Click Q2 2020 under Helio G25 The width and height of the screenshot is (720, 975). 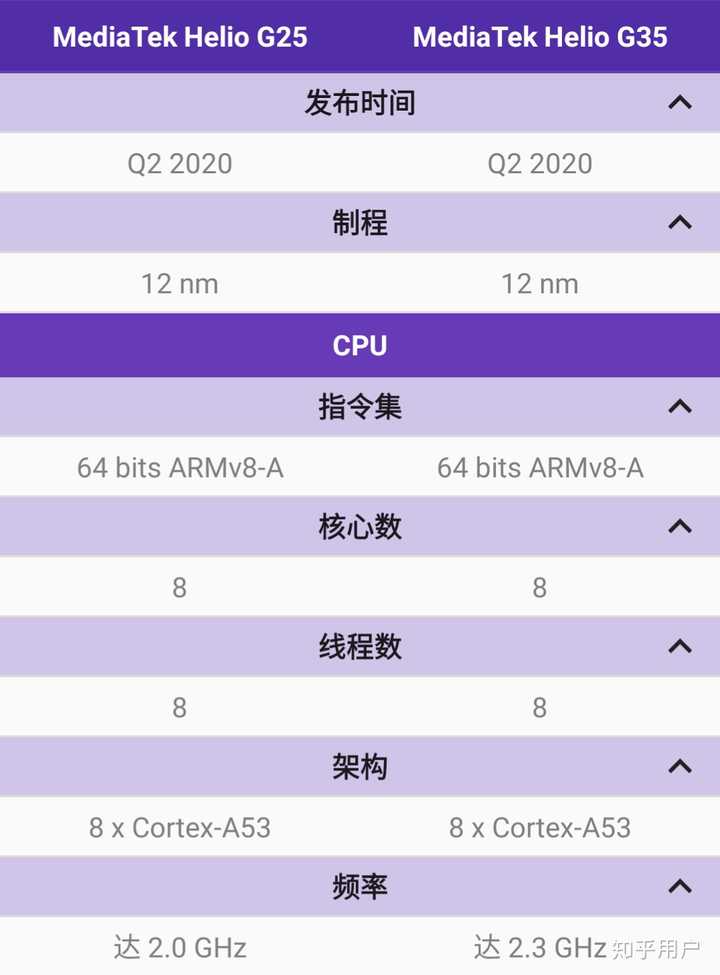[x=180, y=163]
